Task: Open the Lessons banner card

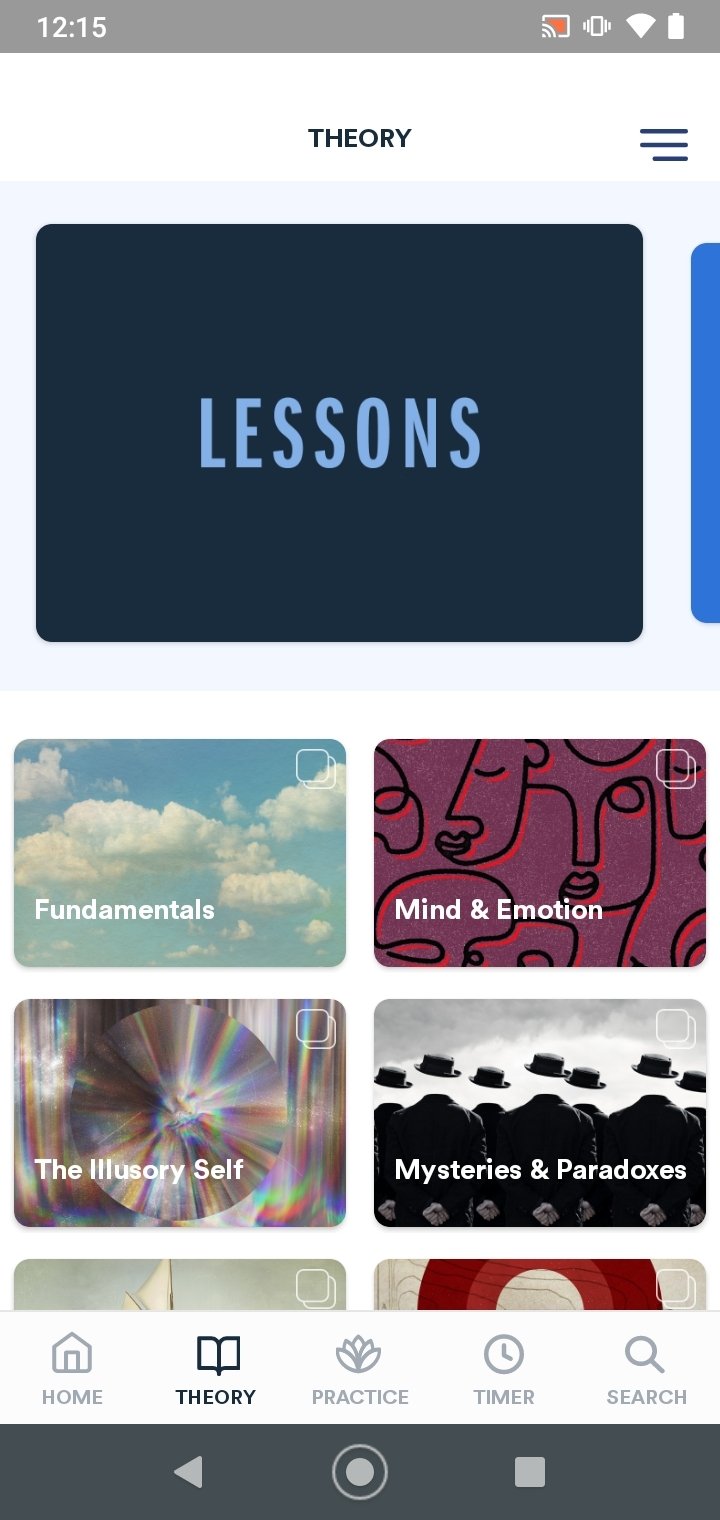Action: coord(339,433)
